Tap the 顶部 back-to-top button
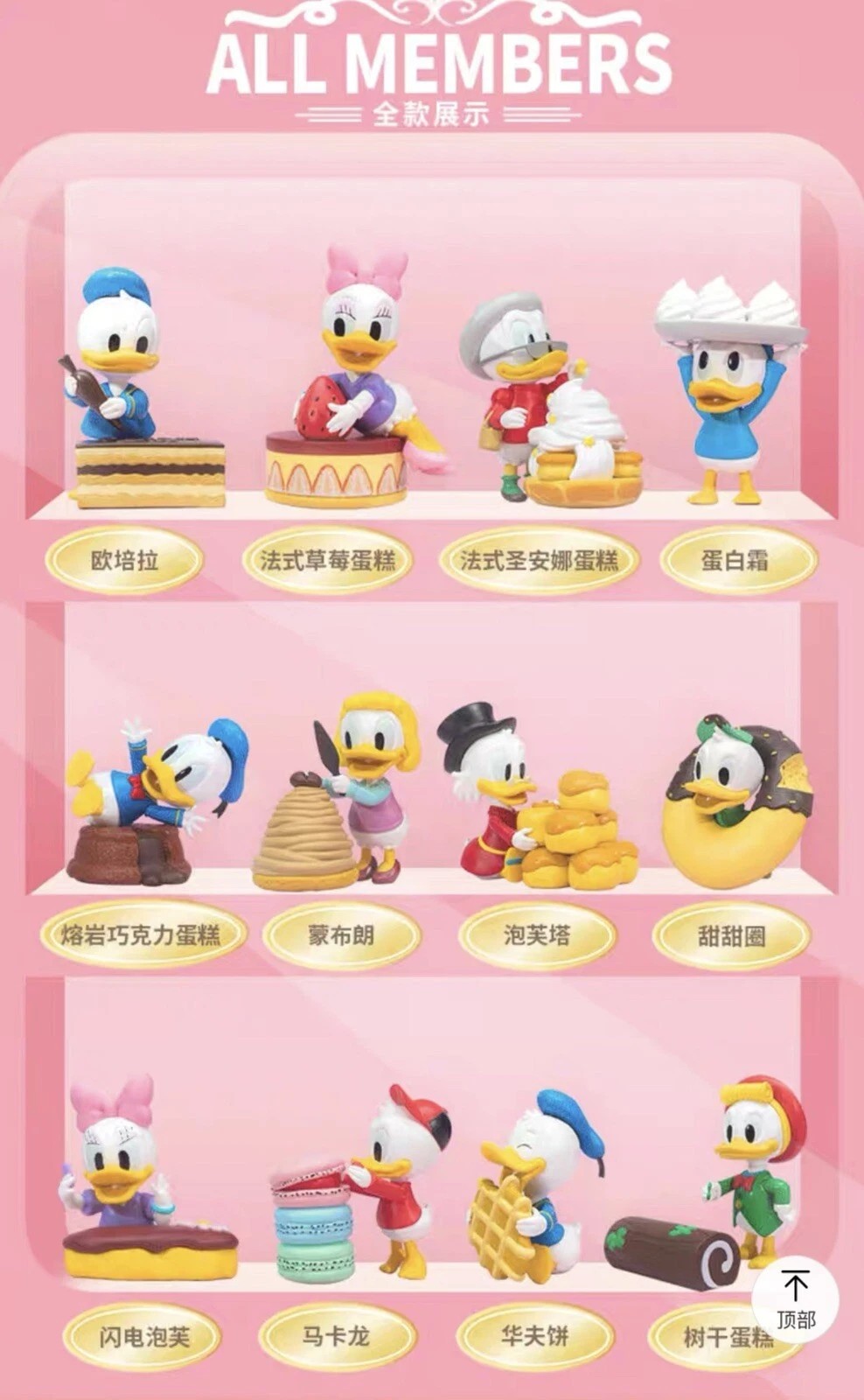 [x=795, y=1300]
